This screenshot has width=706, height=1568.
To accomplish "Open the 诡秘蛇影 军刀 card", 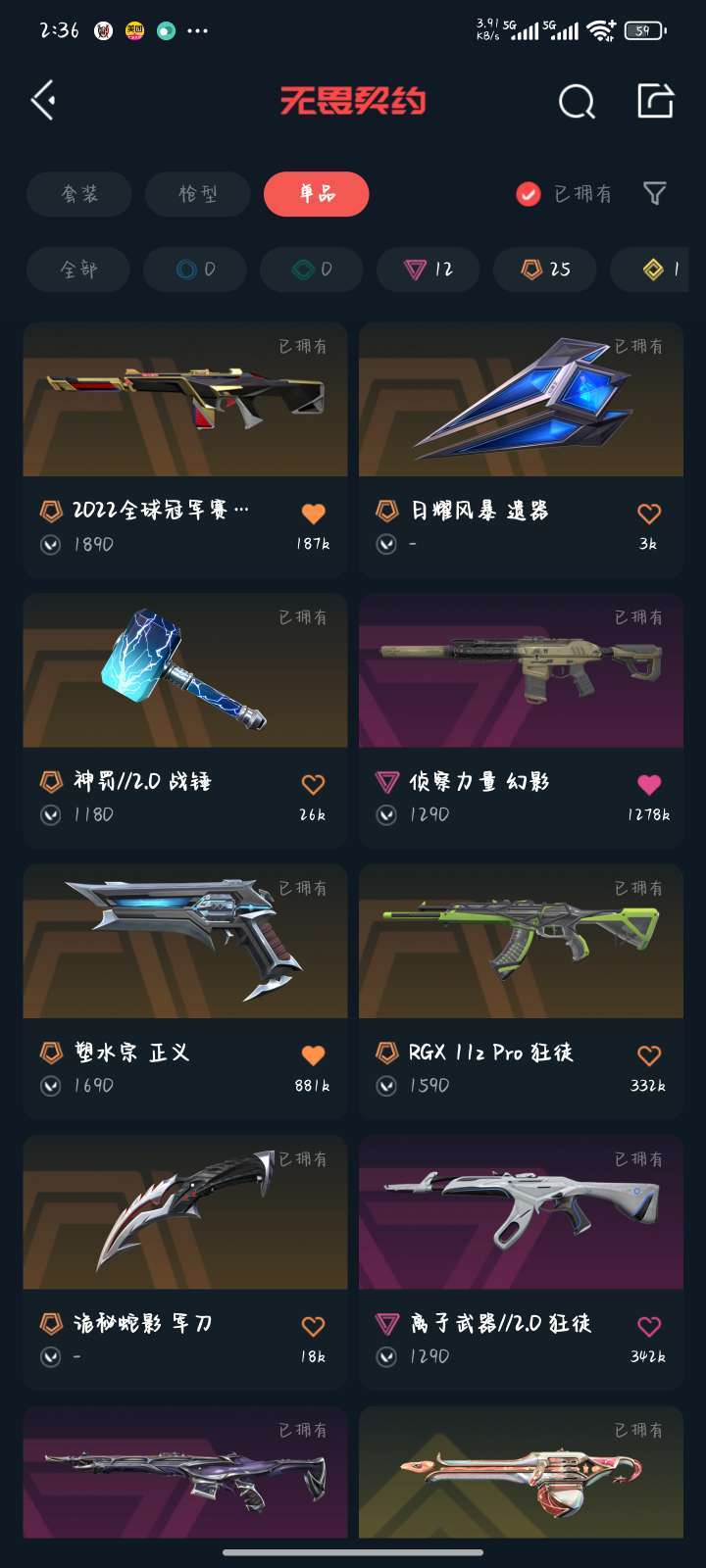I will coord(185,1262).
